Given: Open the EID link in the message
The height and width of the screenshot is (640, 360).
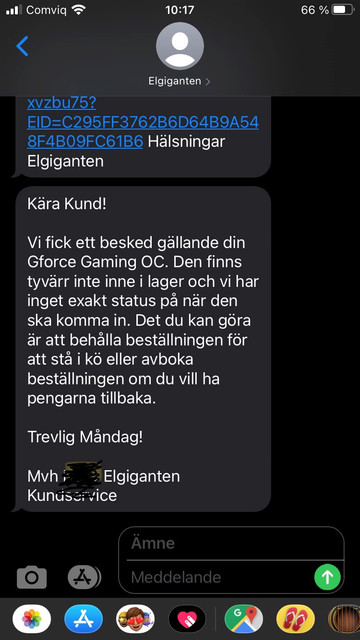Looking at the screenshot, I should coord(142,122).
